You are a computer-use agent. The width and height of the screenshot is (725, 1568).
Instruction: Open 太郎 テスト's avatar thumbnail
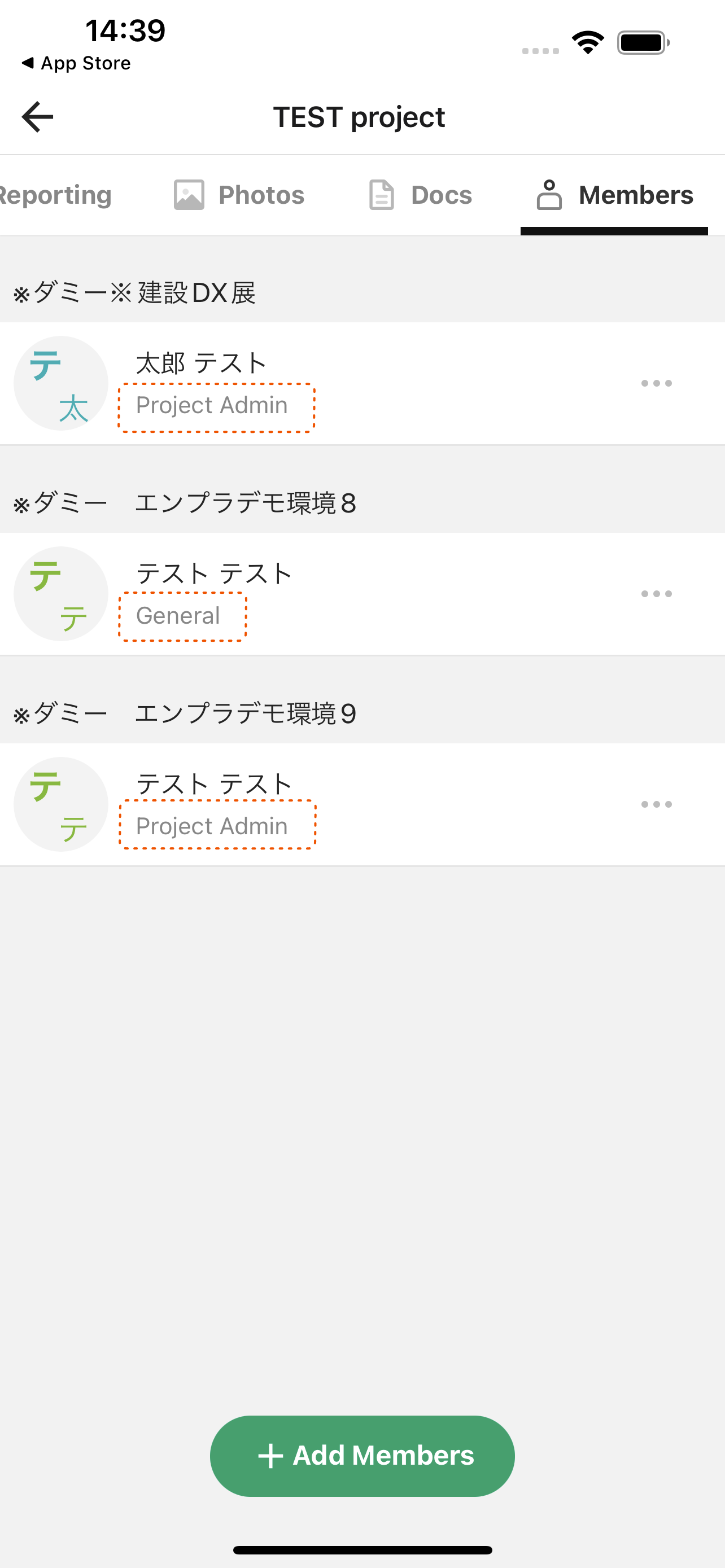click(x=60, y=383)
